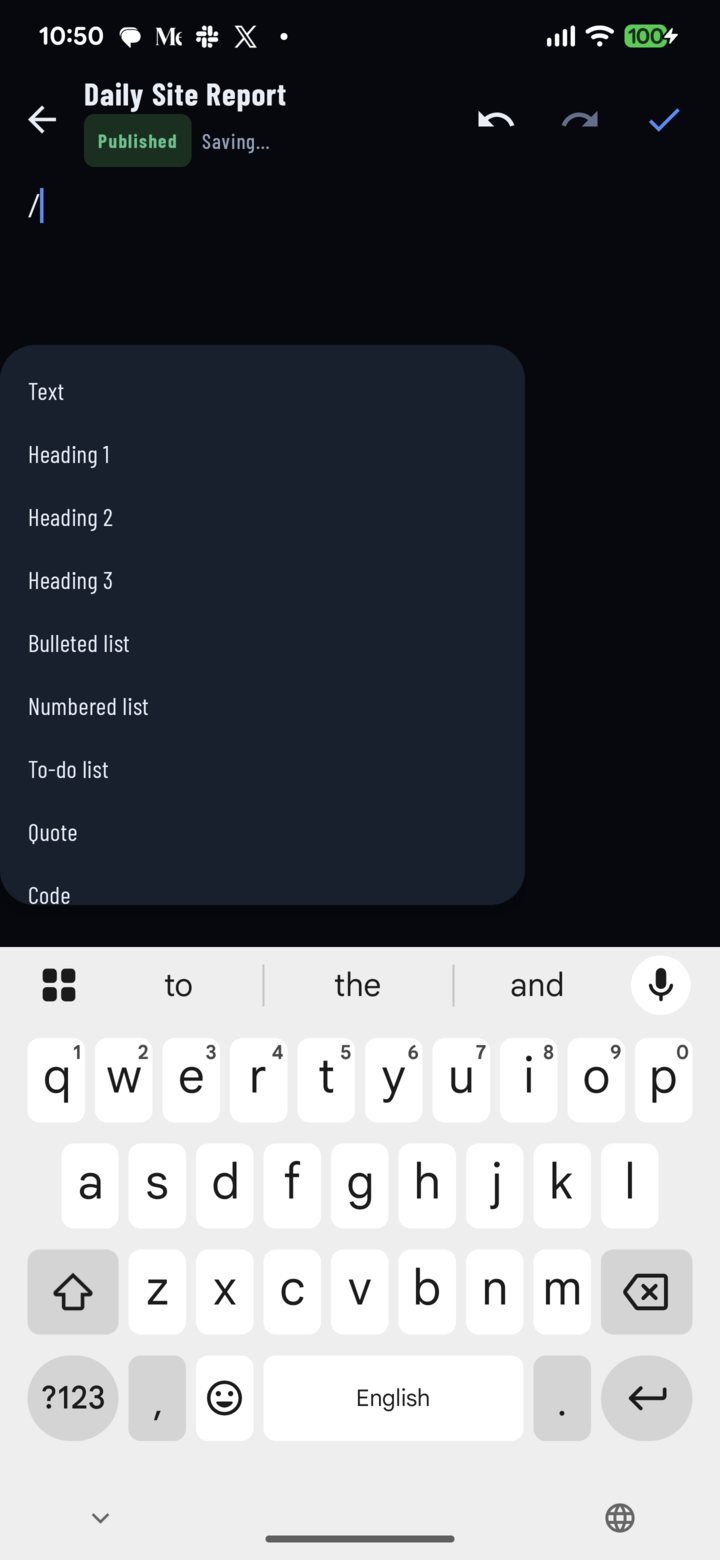Tap the Published status badge
Screen dimensions: 720x1560
point(137,141)
